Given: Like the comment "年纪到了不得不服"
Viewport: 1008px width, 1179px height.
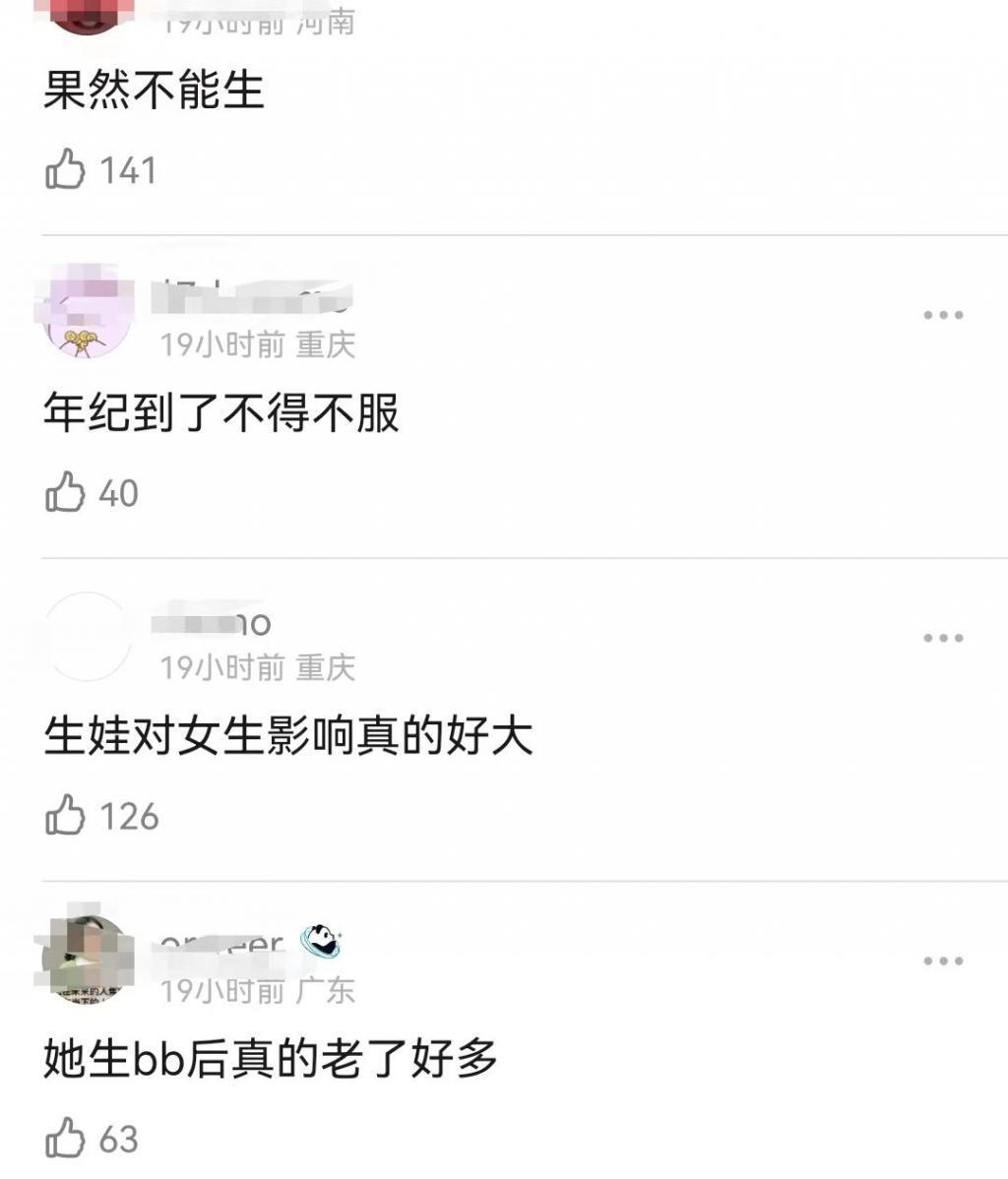Looking at the screenshot, I should pos(65,490).
